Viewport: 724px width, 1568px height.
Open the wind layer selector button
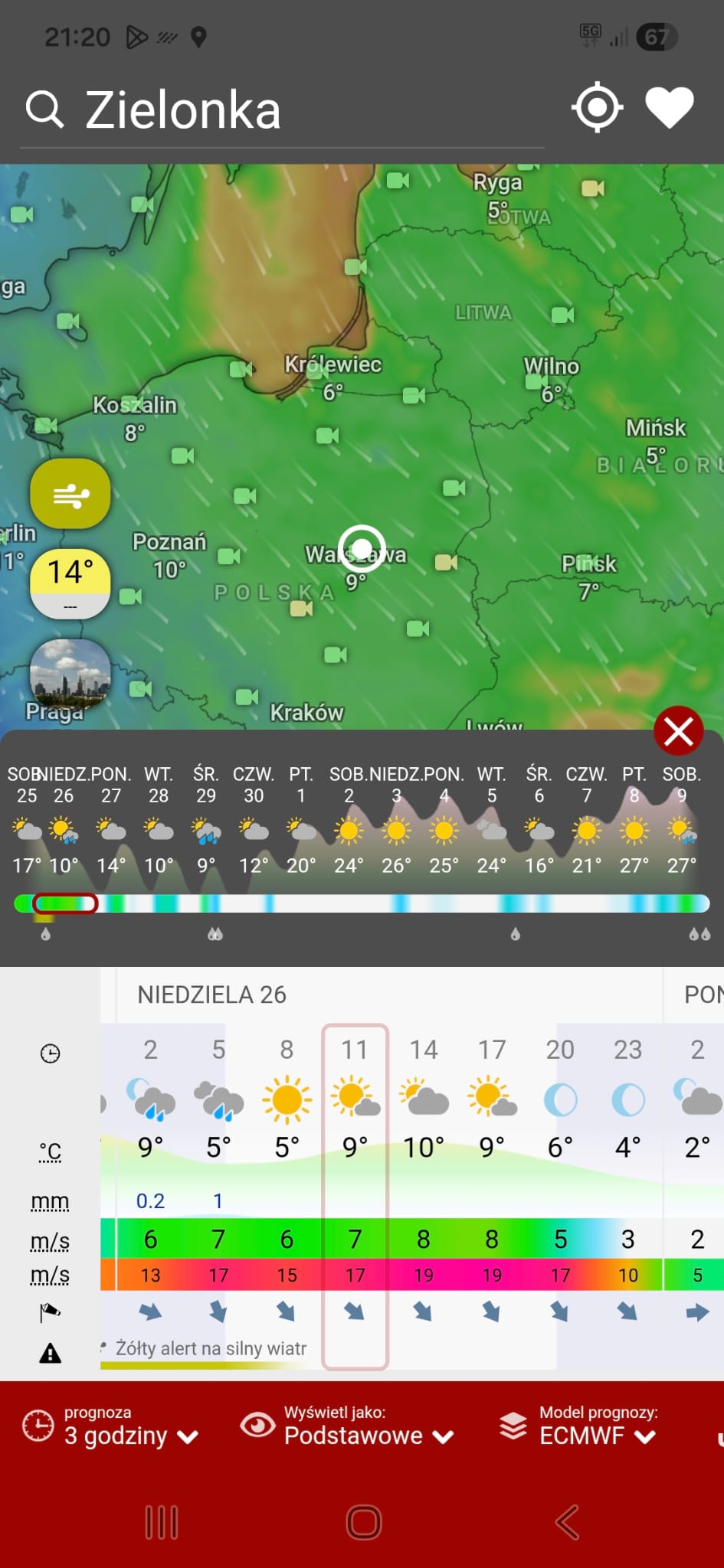point(70,494)
